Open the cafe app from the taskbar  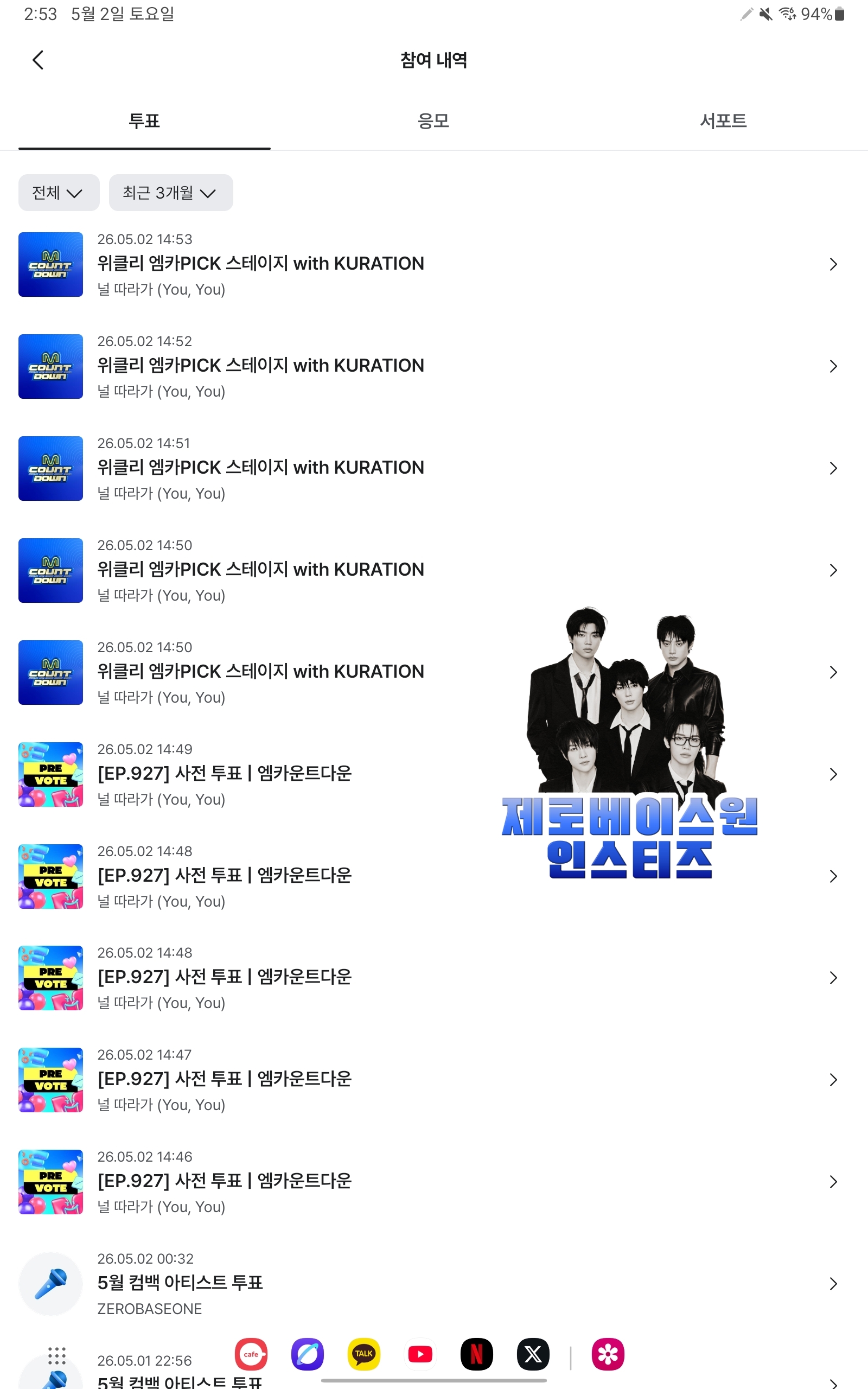click(251, 1355)
